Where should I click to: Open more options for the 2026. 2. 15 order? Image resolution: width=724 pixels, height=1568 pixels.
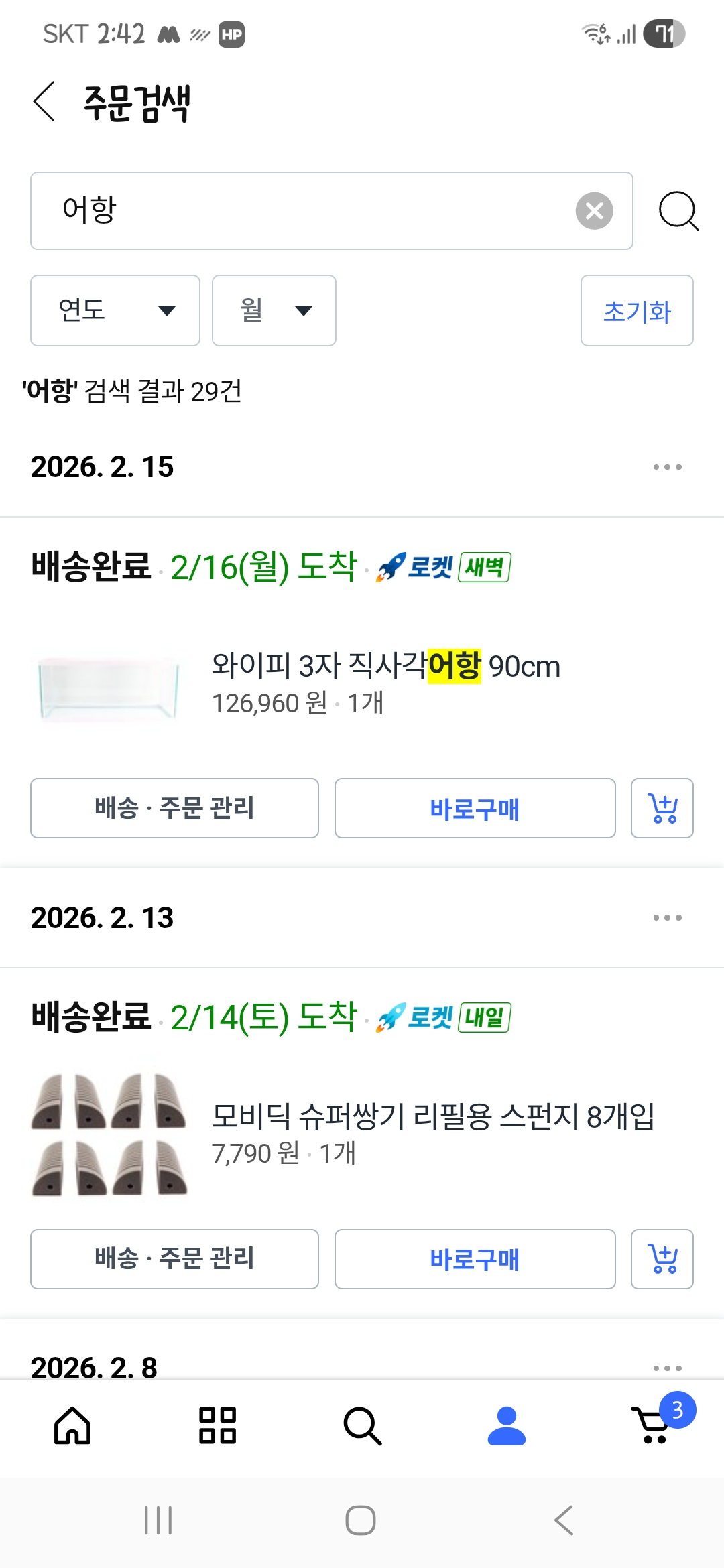point(667,467)
